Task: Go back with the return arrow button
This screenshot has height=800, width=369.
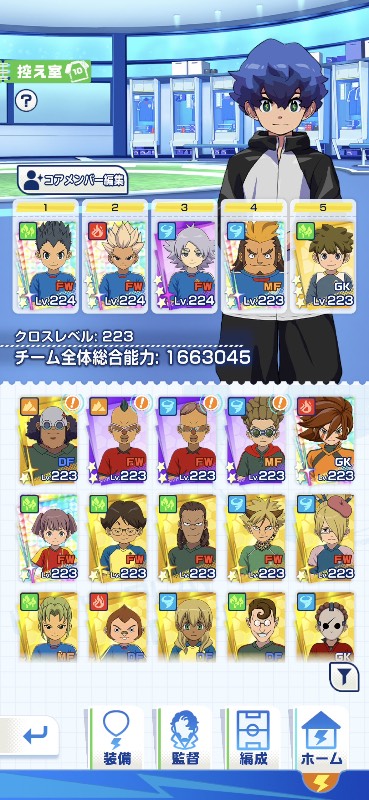Action: point(29,736)
